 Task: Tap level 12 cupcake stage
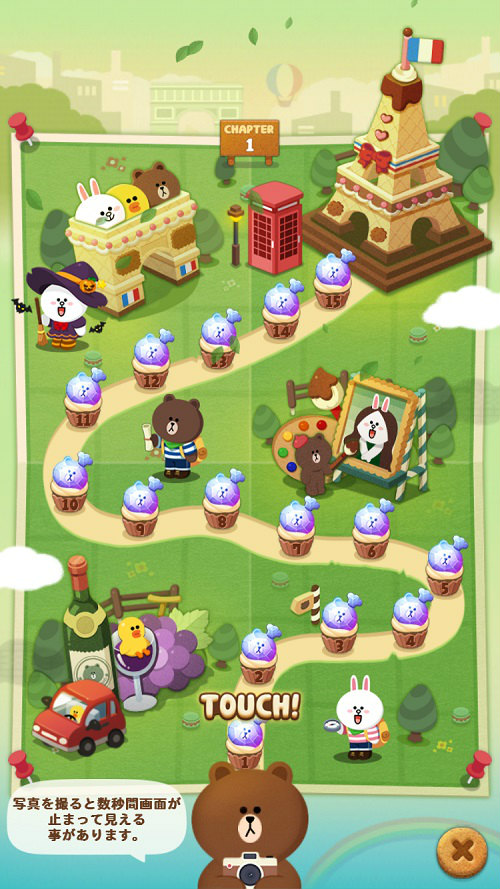[x=152, y=359]
